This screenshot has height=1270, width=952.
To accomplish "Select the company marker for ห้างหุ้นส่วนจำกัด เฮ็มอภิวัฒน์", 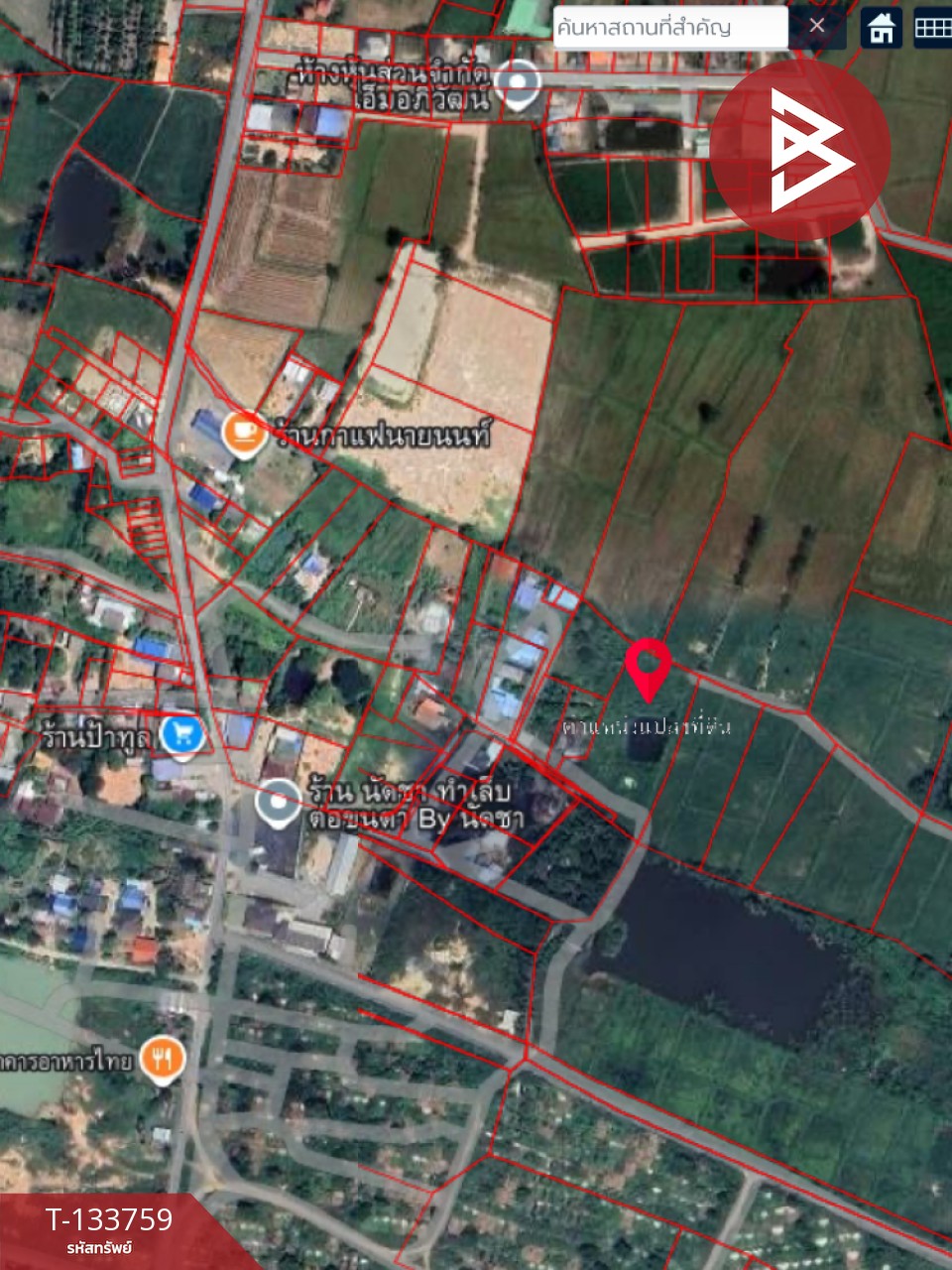I will [x=516, y=81].
